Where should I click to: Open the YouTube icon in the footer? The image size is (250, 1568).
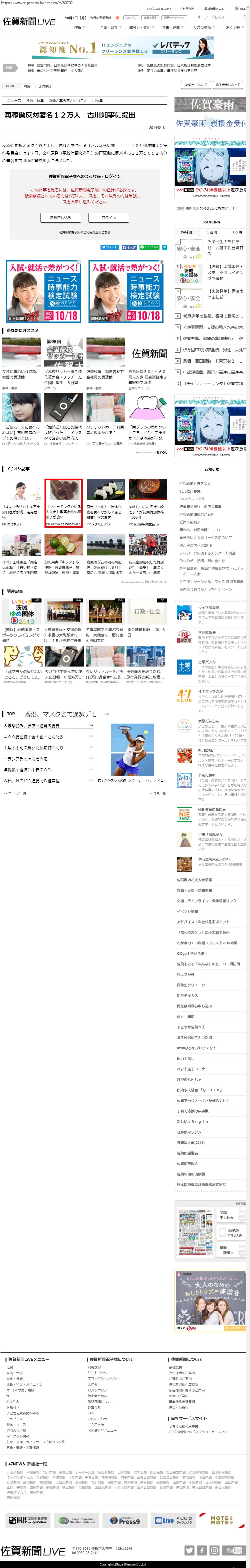(233, 1550)
